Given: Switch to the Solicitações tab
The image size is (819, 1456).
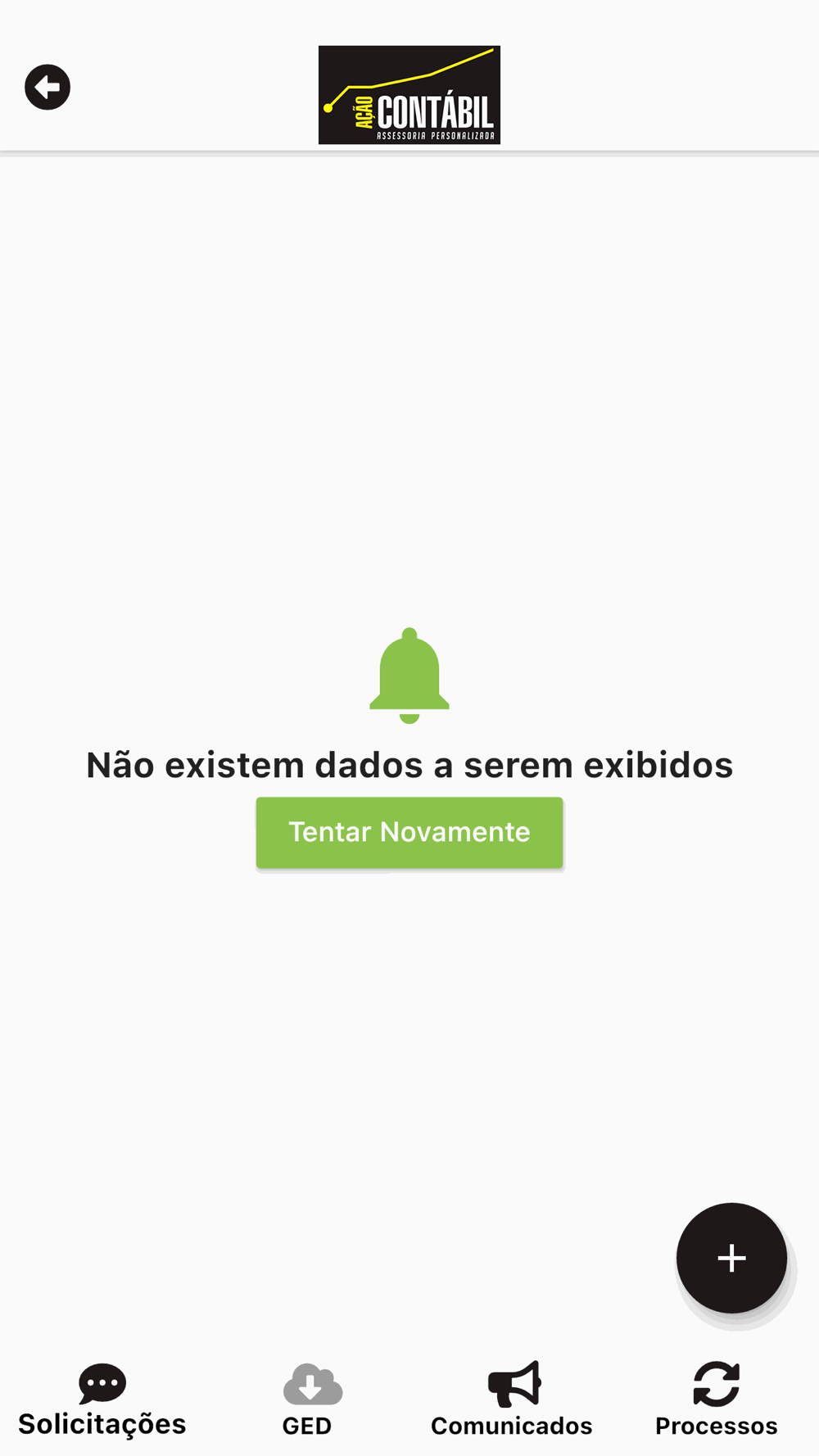Looking at the screenshot, I should (x=102, y=1400).
